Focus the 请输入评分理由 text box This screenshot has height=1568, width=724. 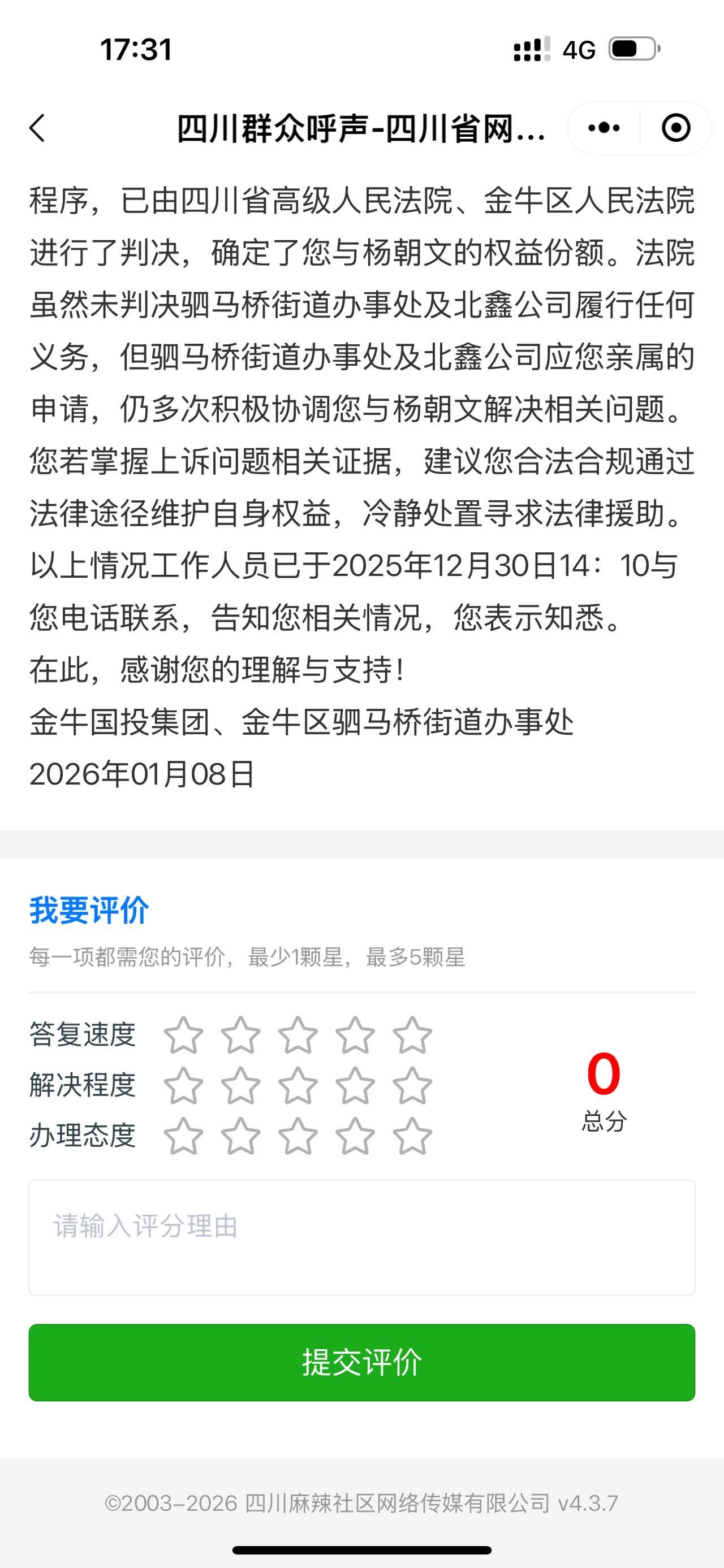tap(361, 1237)
